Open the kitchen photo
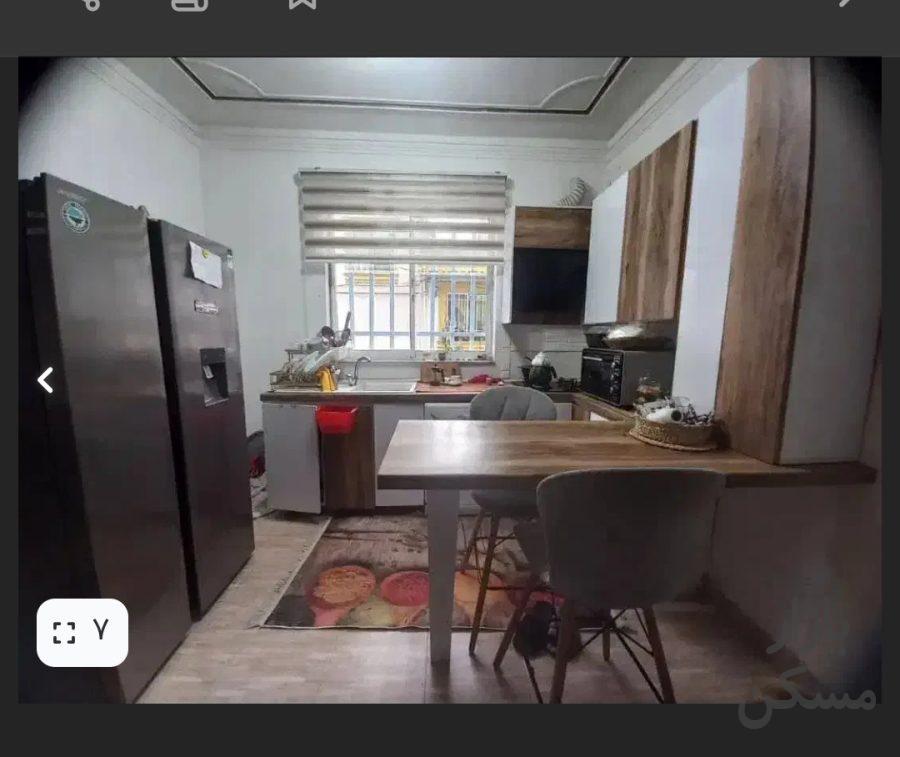This screenshot has height=757, width=900. [450, 380]
